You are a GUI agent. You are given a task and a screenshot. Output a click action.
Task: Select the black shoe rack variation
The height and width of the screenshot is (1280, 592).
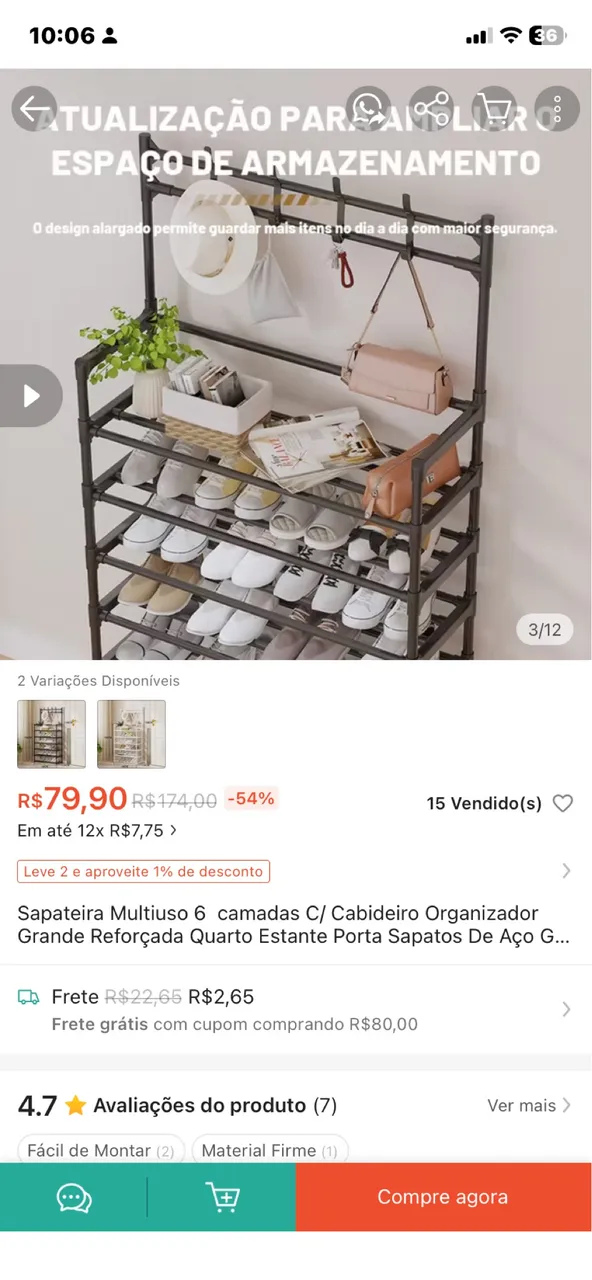[x=52, y=734]
